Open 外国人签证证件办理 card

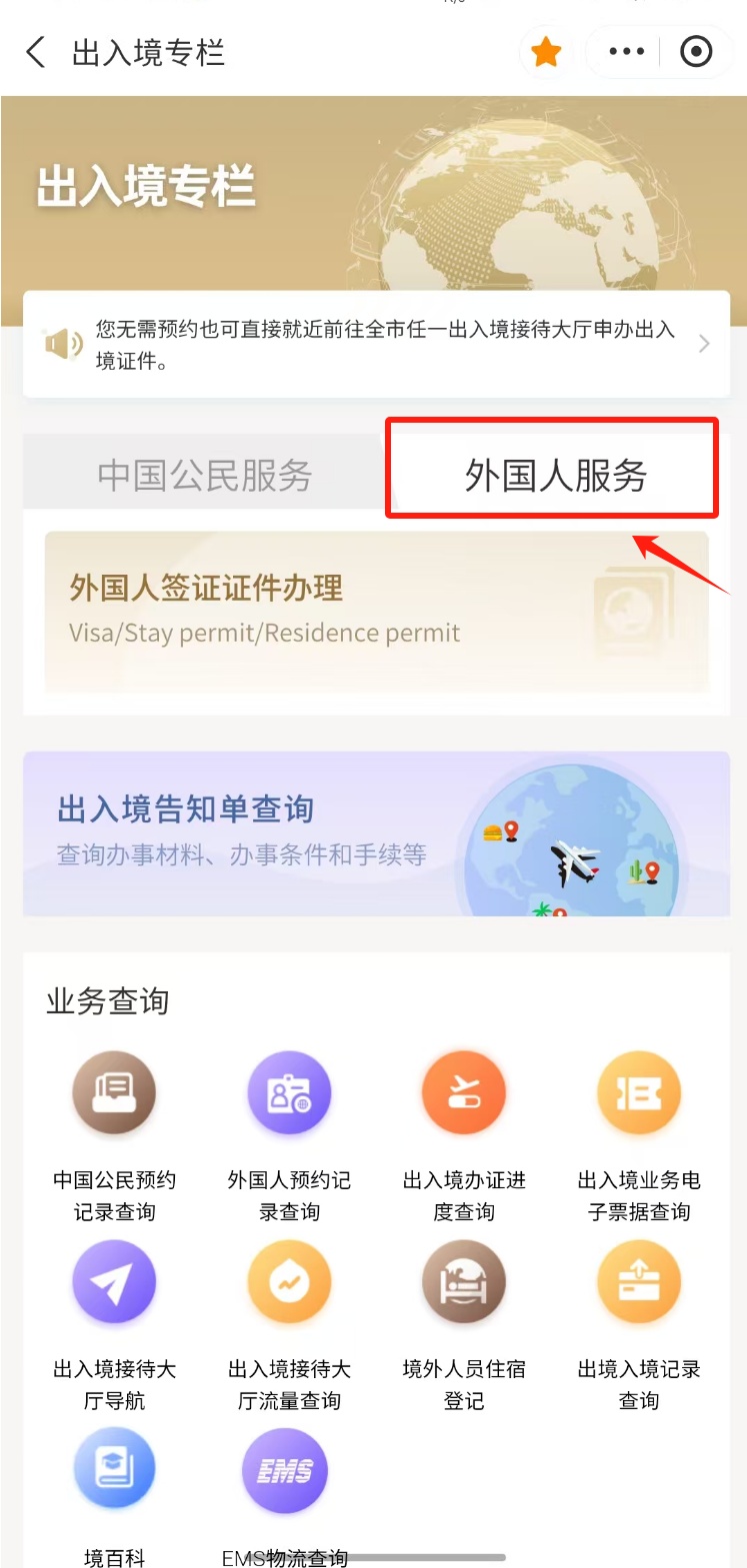(x=375, y=612)
